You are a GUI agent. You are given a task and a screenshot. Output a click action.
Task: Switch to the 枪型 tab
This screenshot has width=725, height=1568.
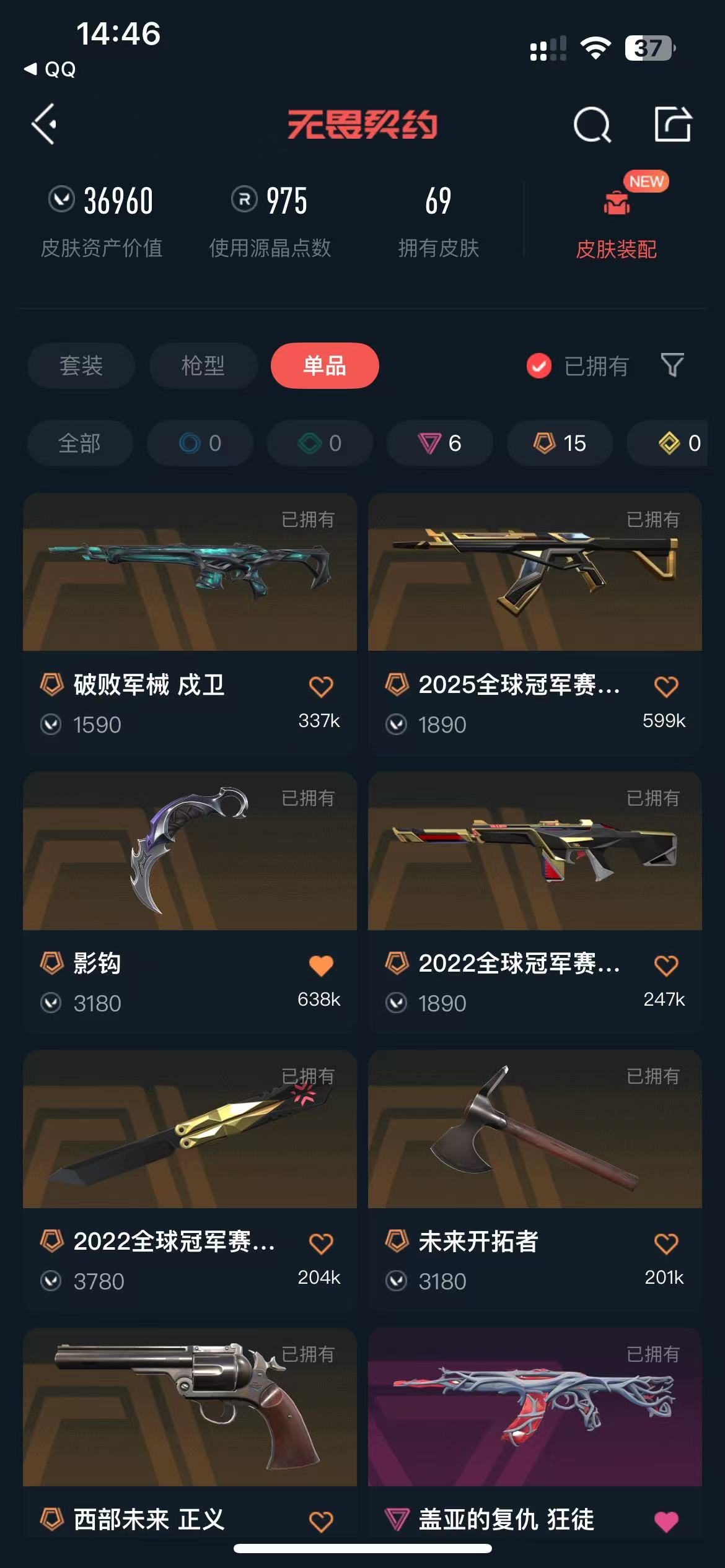pyautogui.click(x=203, y=365)
